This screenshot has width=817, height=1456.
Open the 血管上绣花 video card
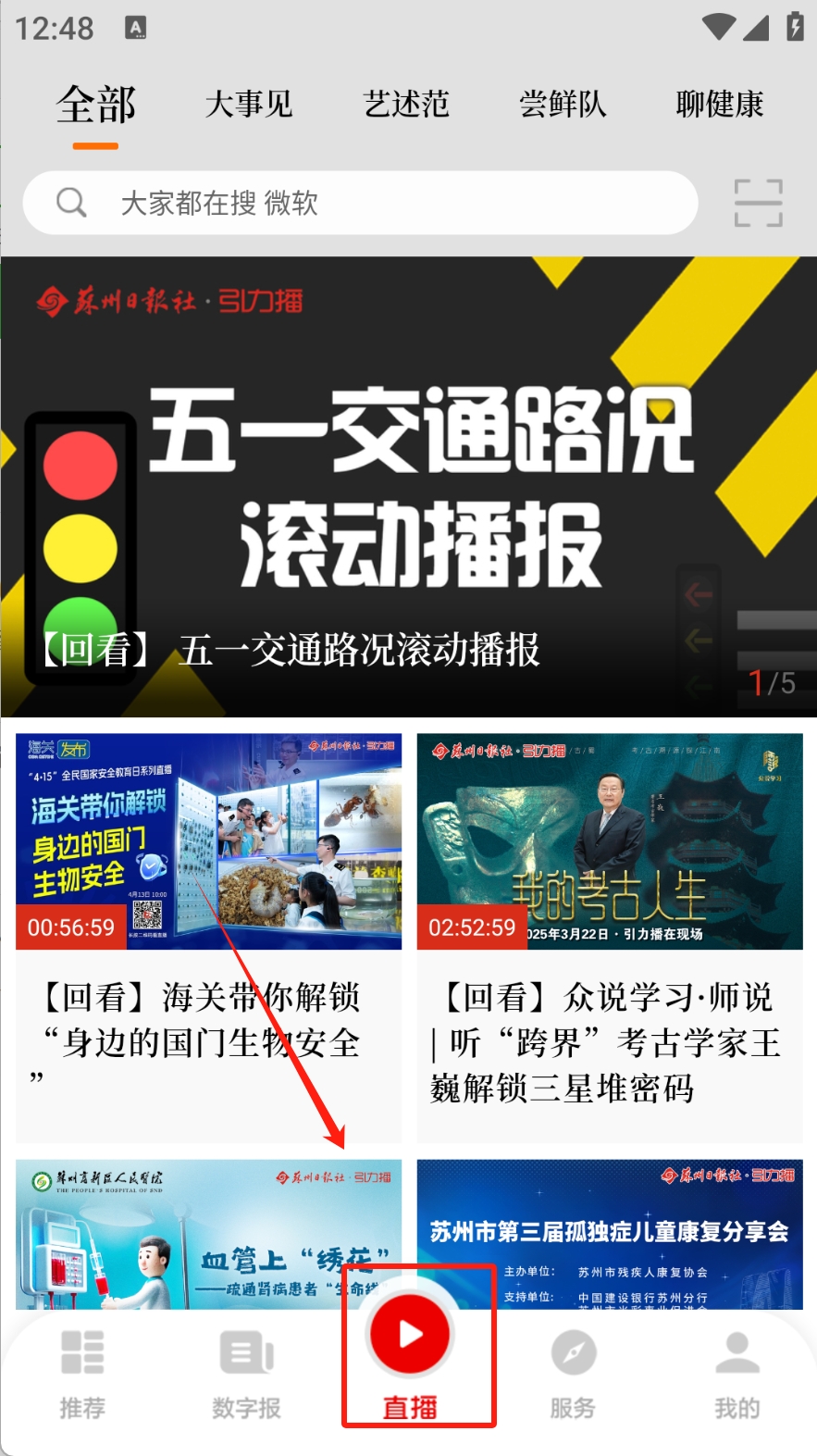click(209, 1233)
